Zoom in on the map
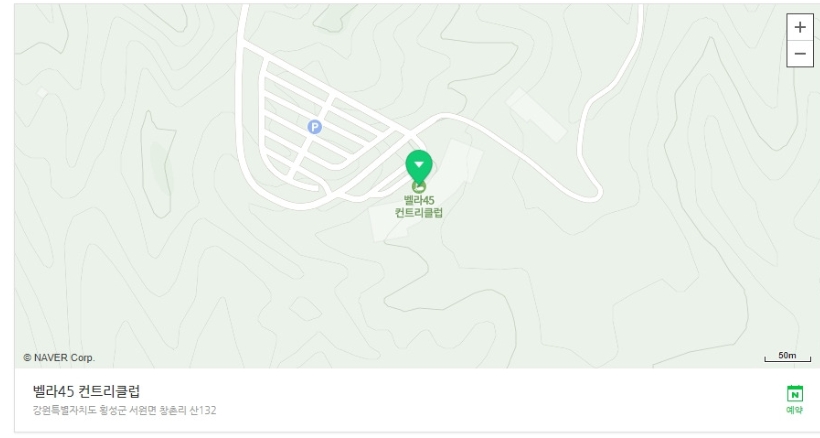The width and height of the screenshot is (820, 438). tap(799, 28)
